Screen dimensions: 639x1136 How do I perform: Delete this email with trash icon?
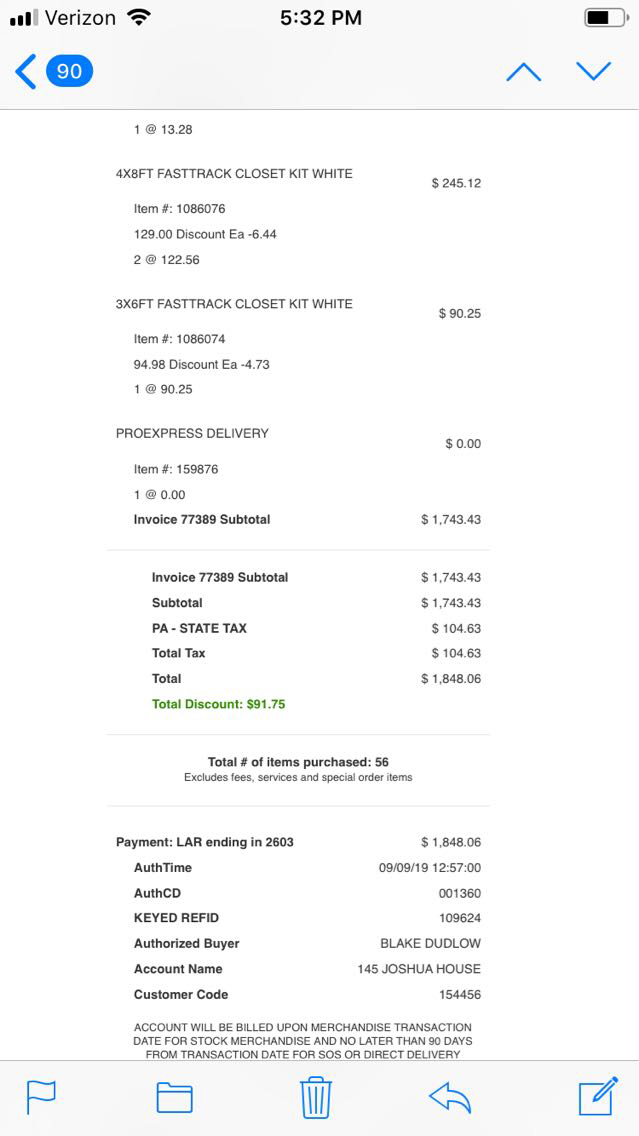tap(316, 1097)
